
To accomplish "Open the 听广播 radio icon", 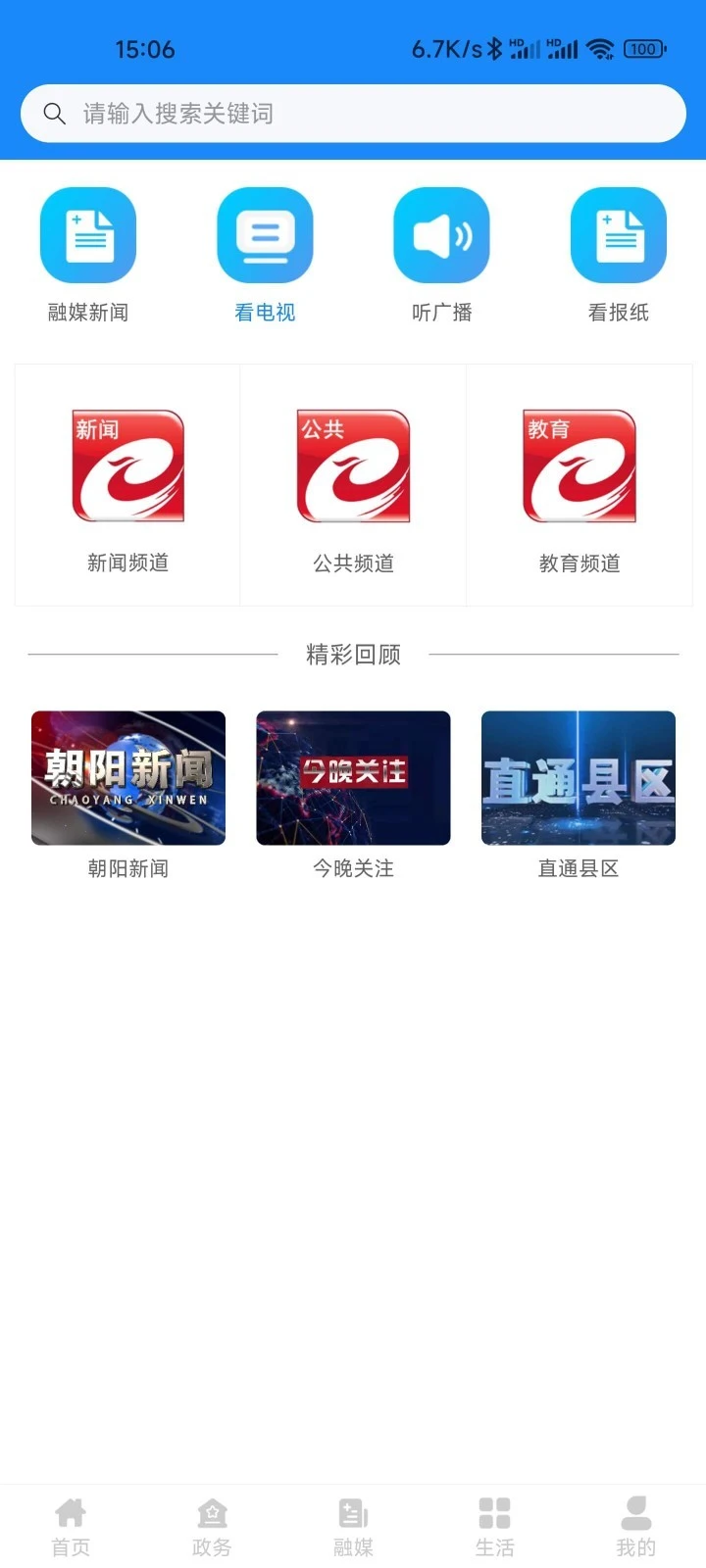I will click(x=441, y=233).
